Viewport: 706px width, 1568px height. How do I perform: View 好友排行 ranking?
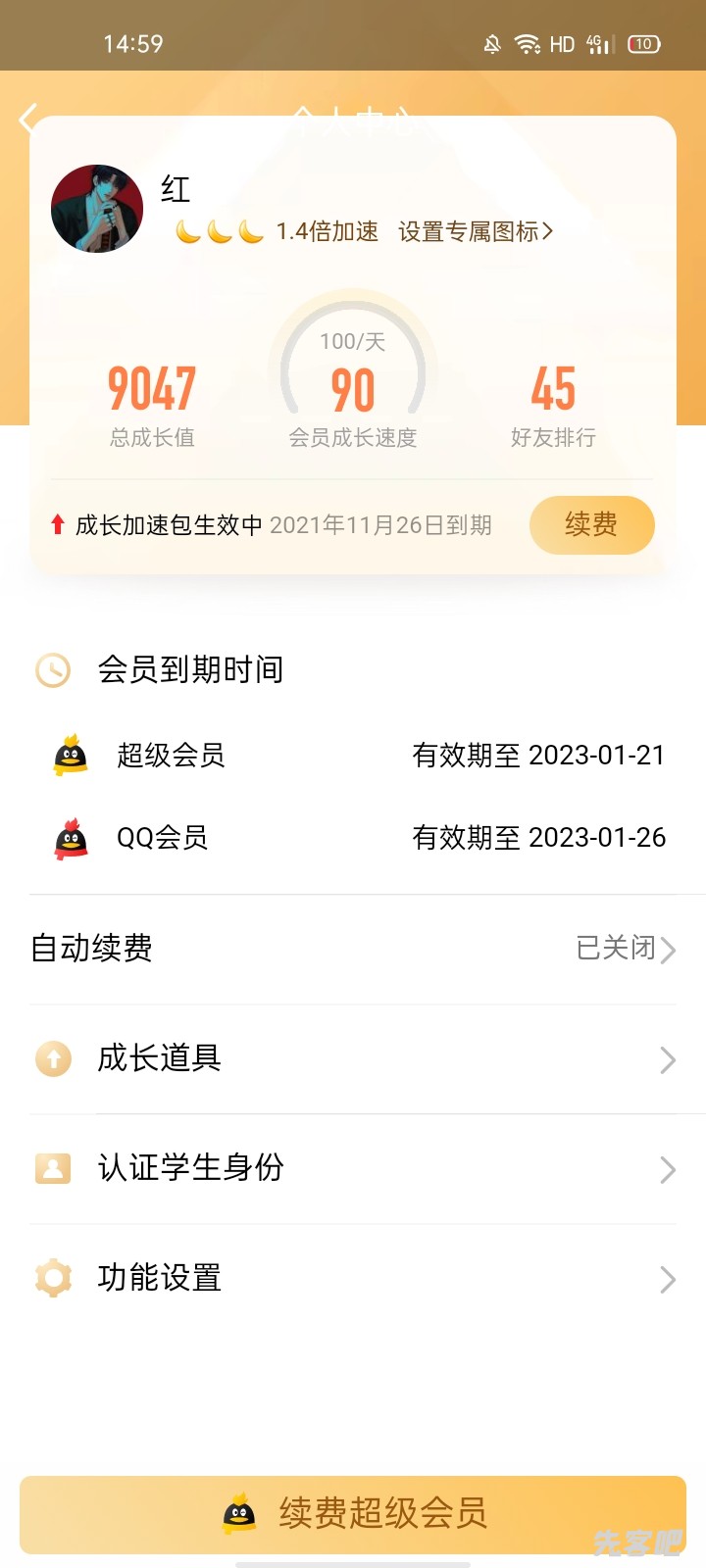point(553,406)
